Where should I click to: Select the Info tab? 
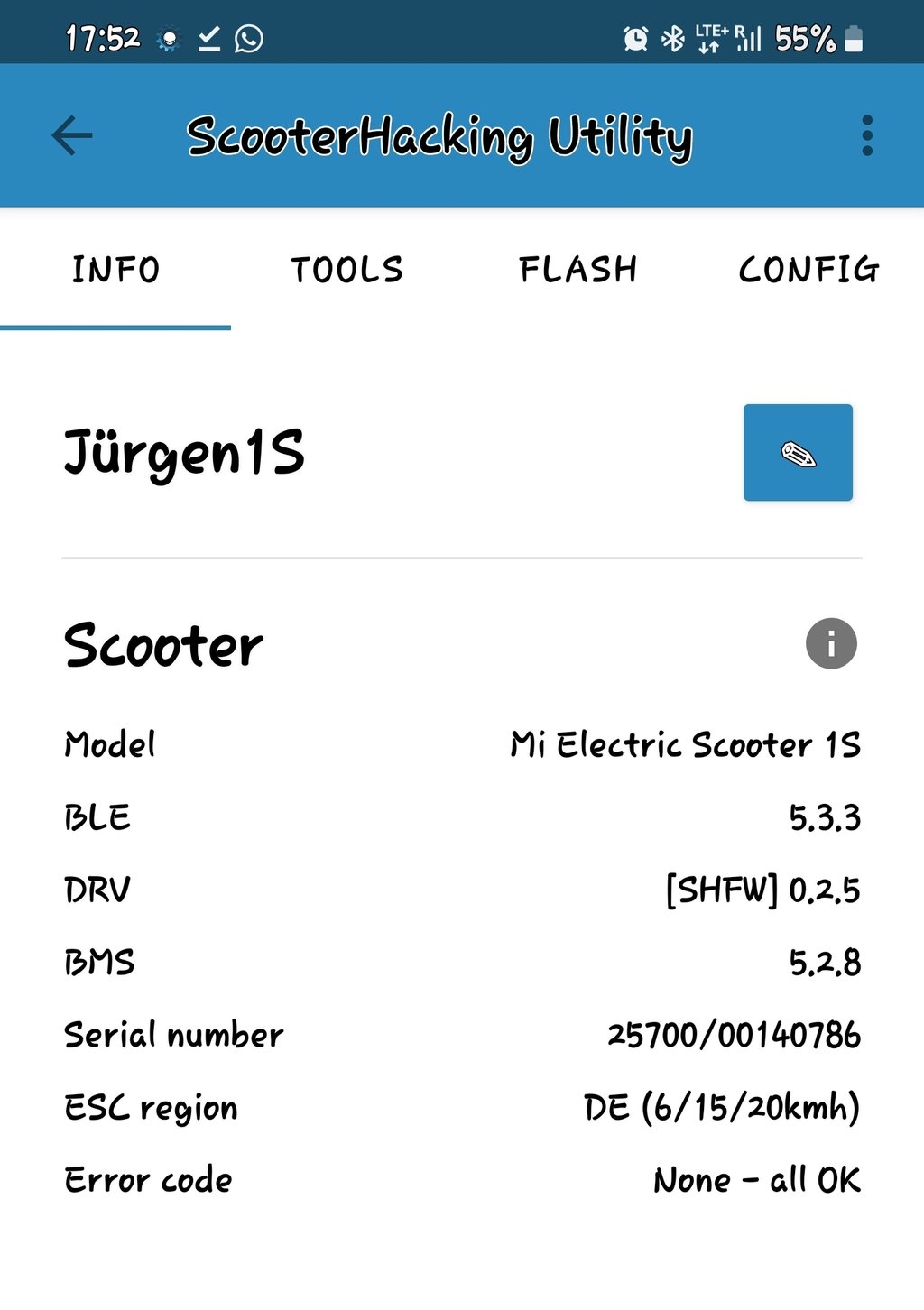(x=115, y=270)
